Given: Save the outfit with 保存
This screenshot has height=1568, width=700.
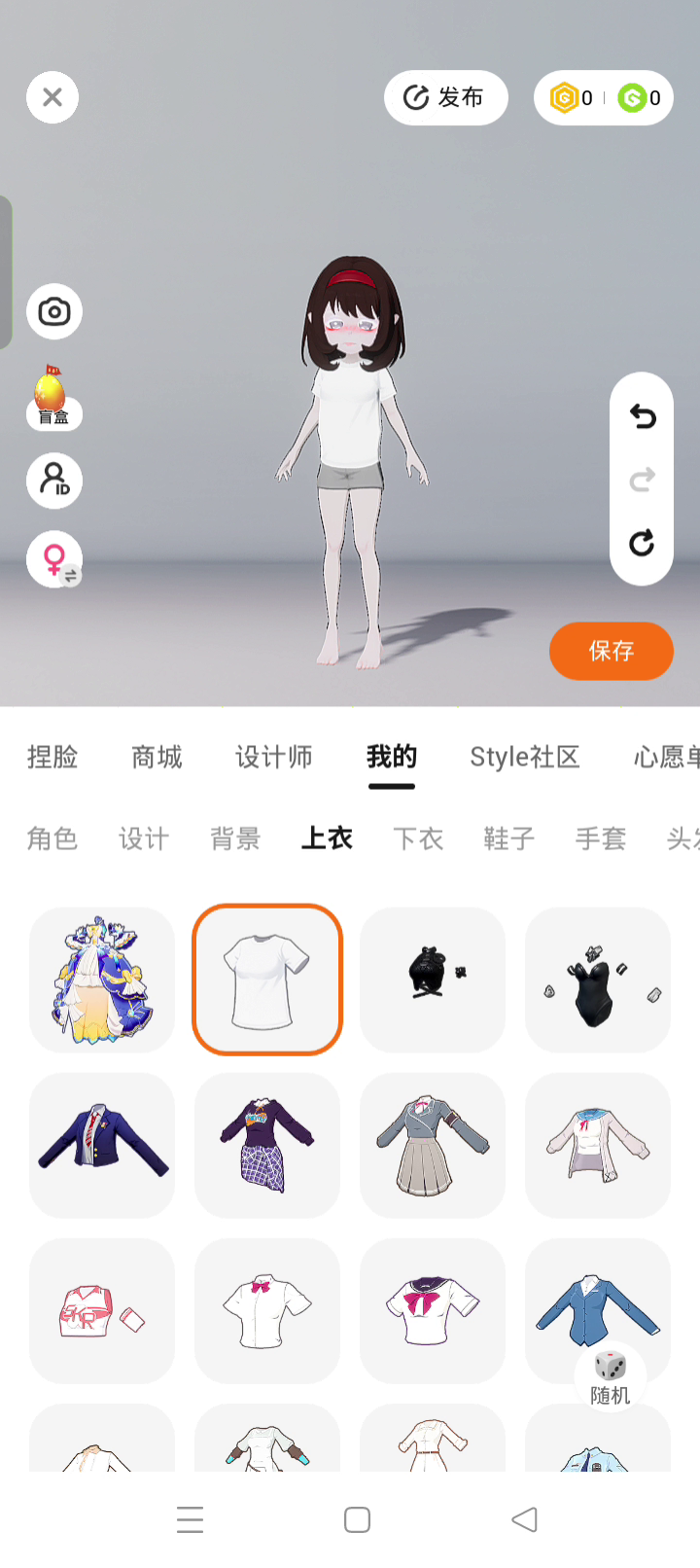Looking at the screenshot, I should (611, 651).
